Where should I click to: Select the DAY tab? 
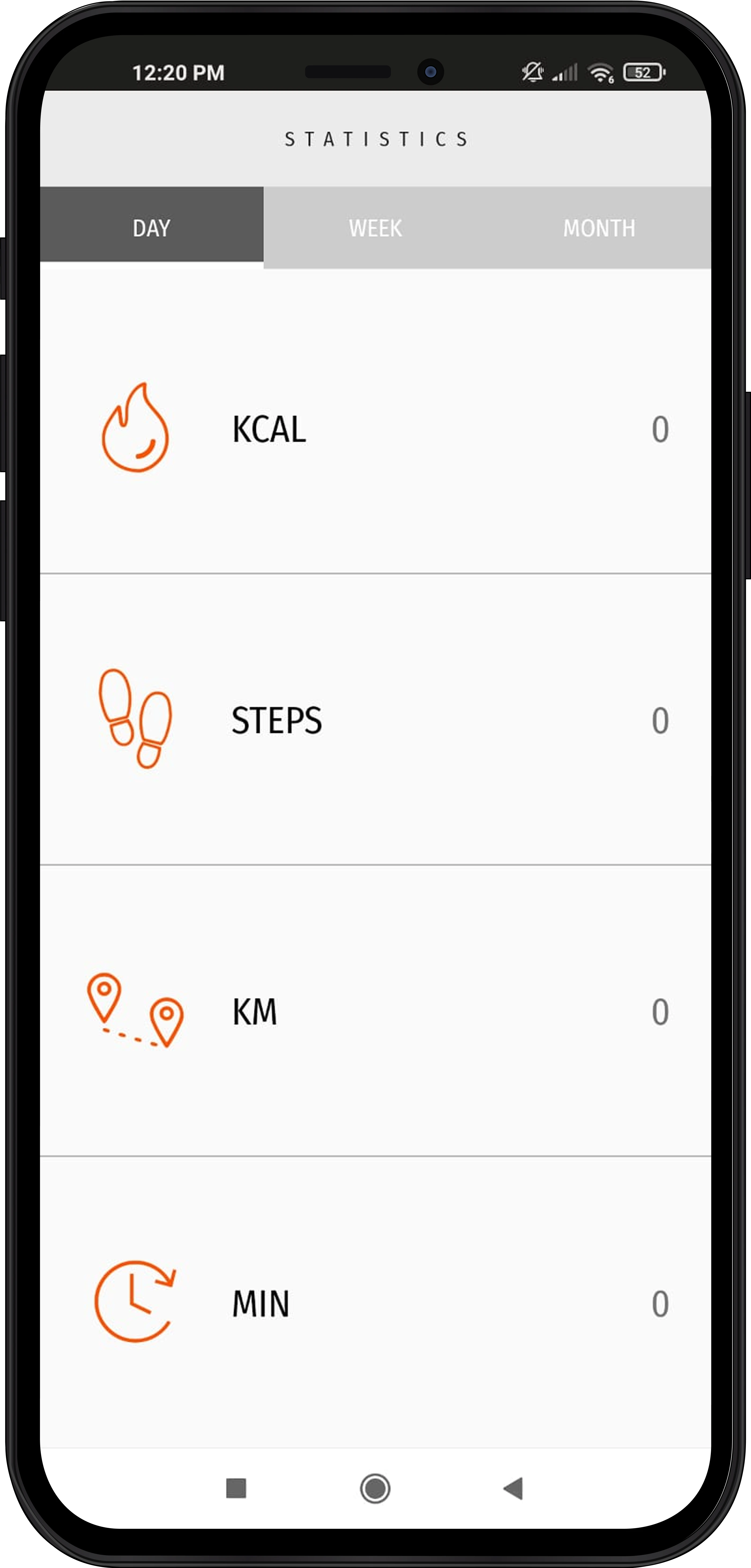pyautogui.click(x=151, y=228)
